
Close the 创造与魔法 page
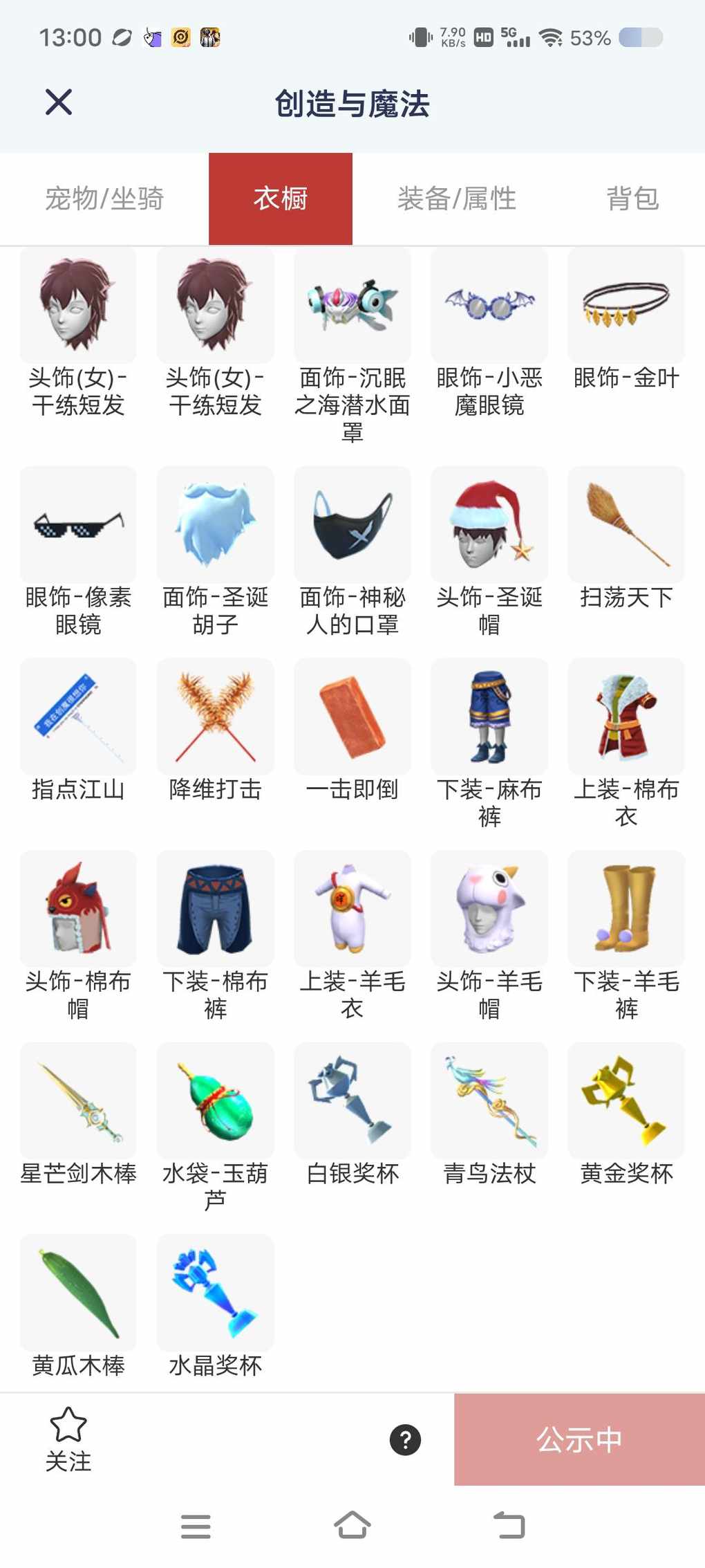tap(59, 102)
